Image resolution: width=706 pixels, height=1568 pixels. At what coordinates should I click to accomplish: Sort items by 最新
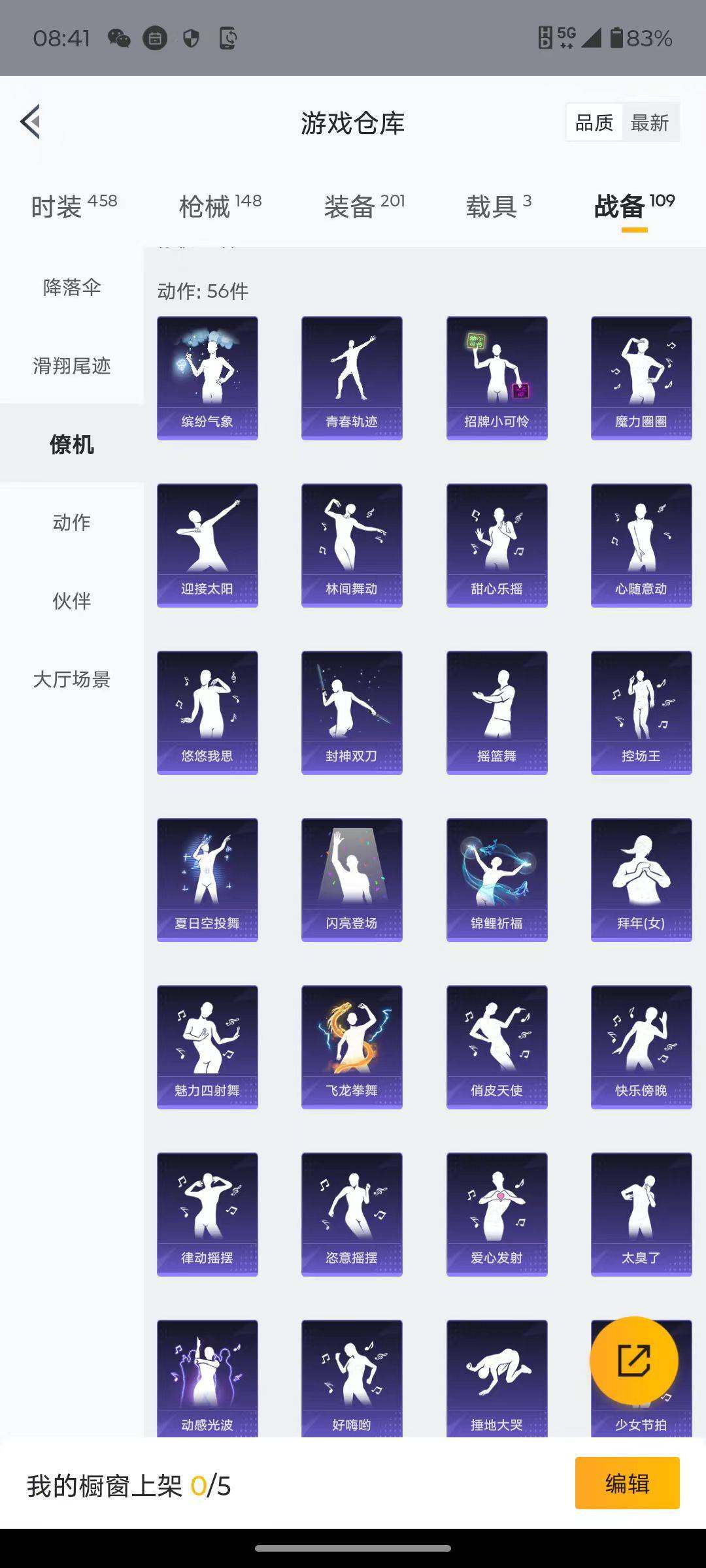click(652, 122)
